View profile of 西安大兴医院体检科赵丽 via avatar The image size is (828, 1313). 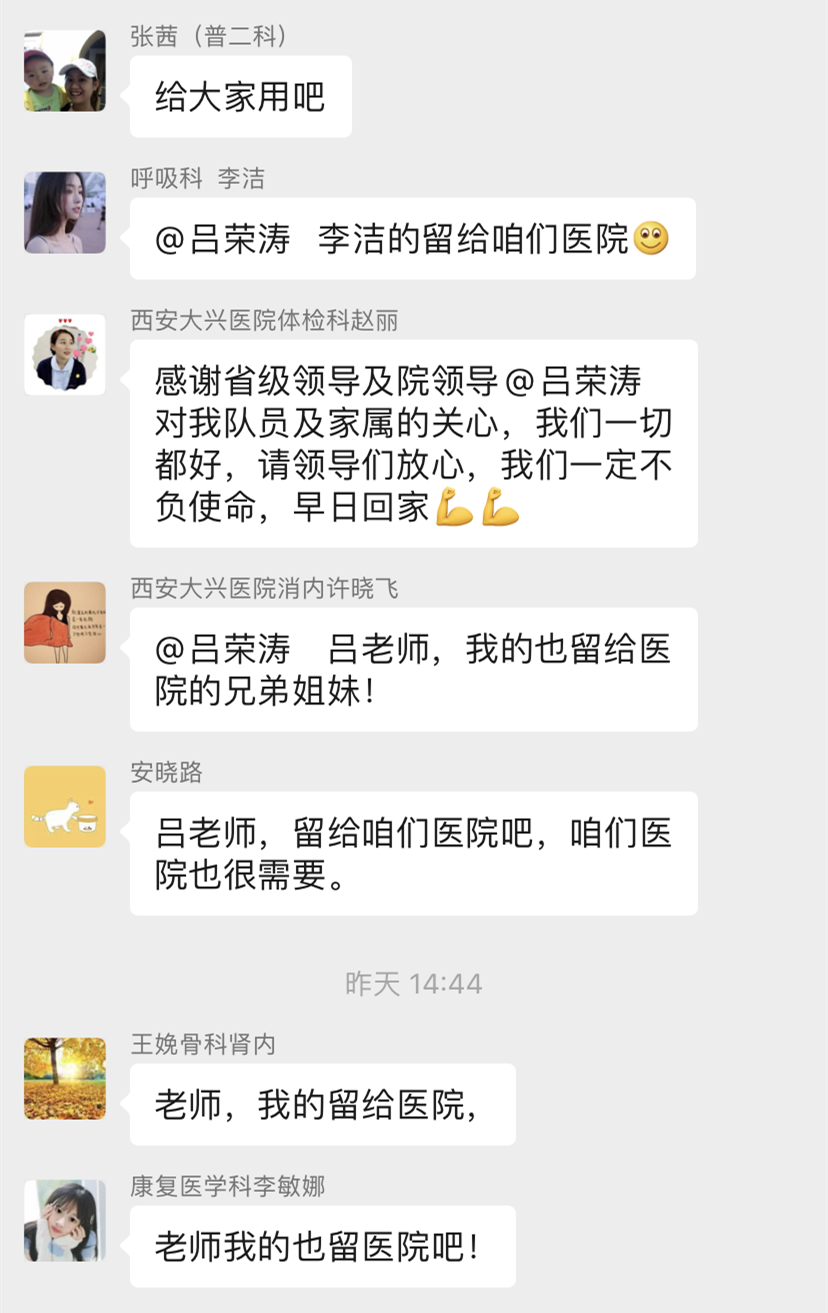click(x=65, y=355)
